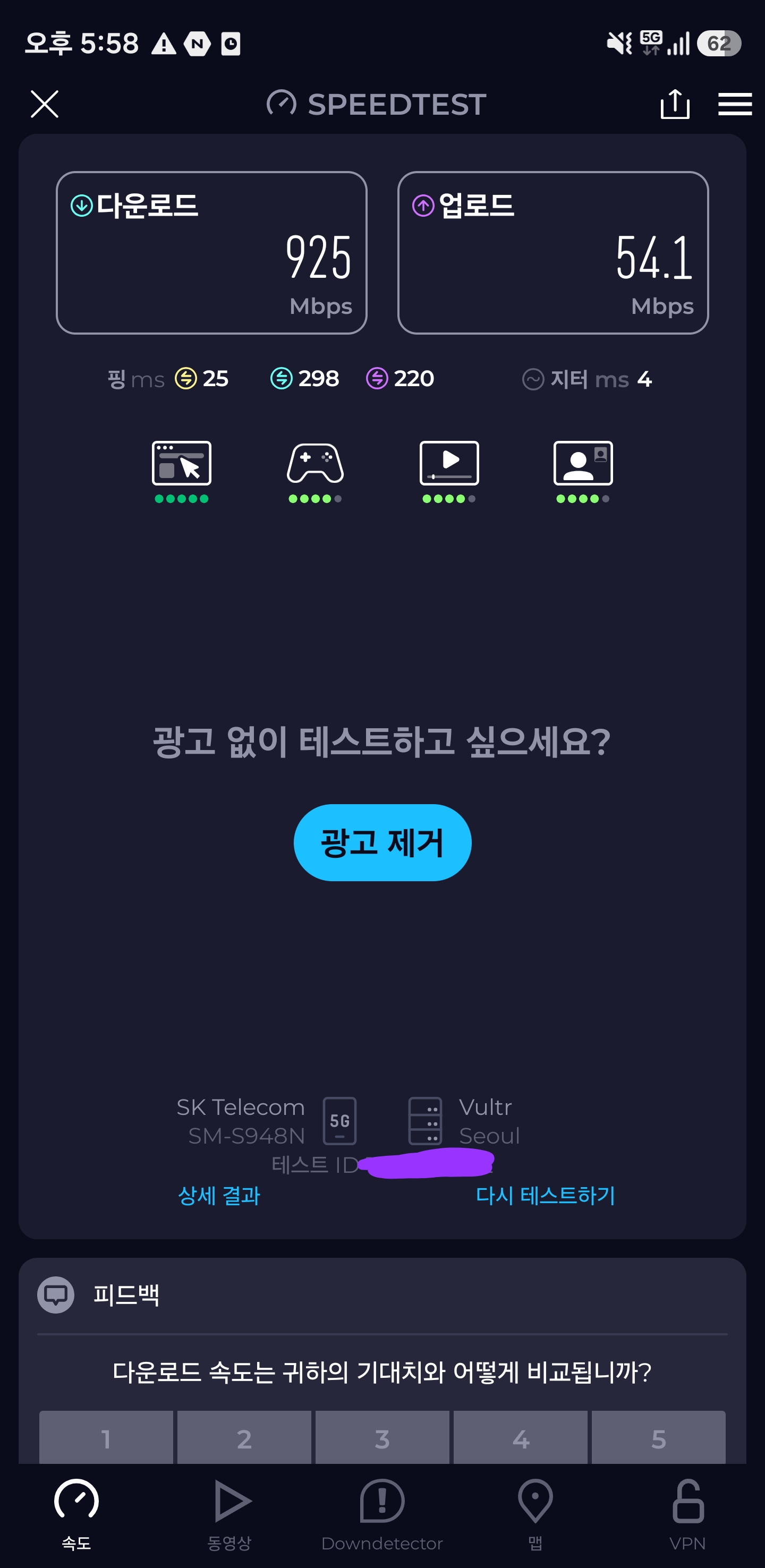
Task: View the web browsing quality score
Action: click(x=181, y=471)
